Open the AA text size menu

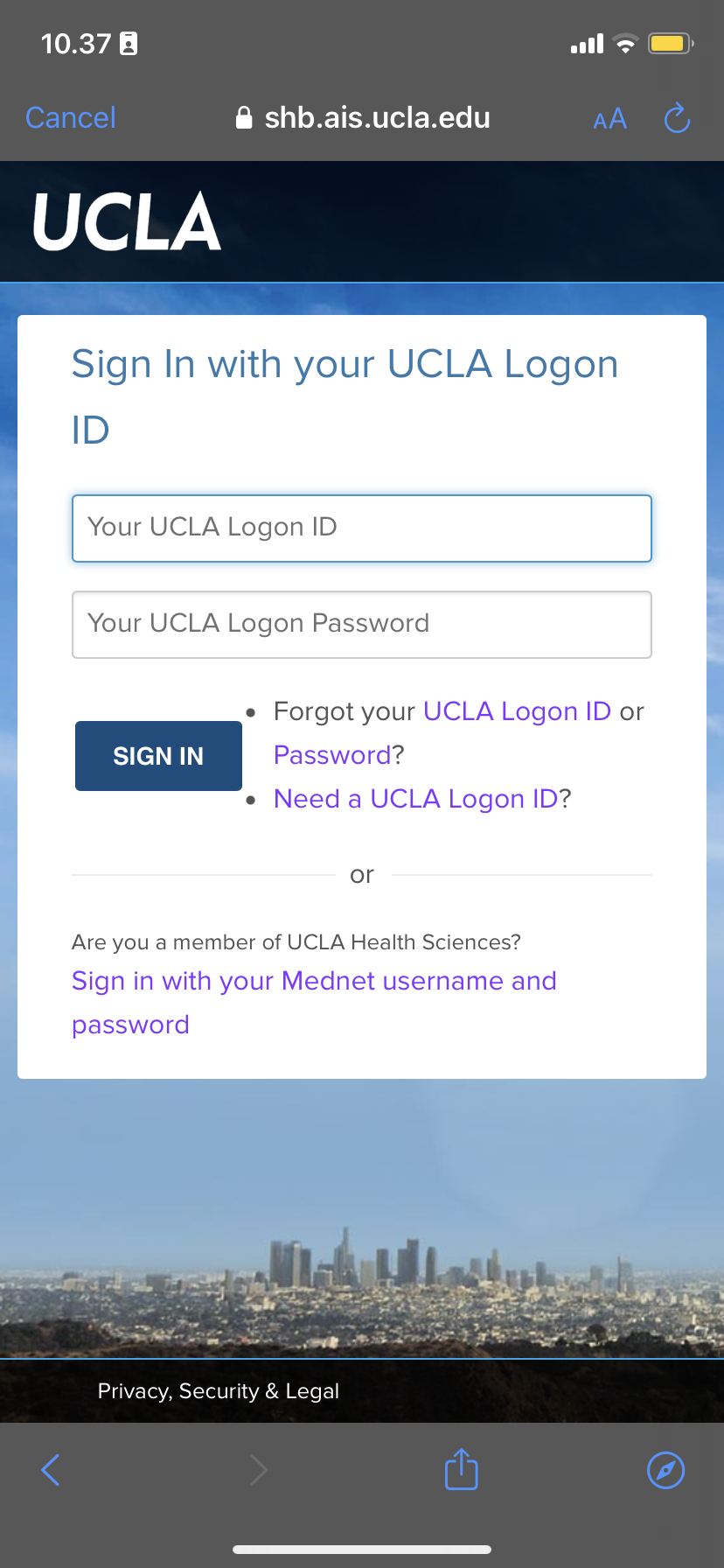pyautogui.click(x=609, y=119)
